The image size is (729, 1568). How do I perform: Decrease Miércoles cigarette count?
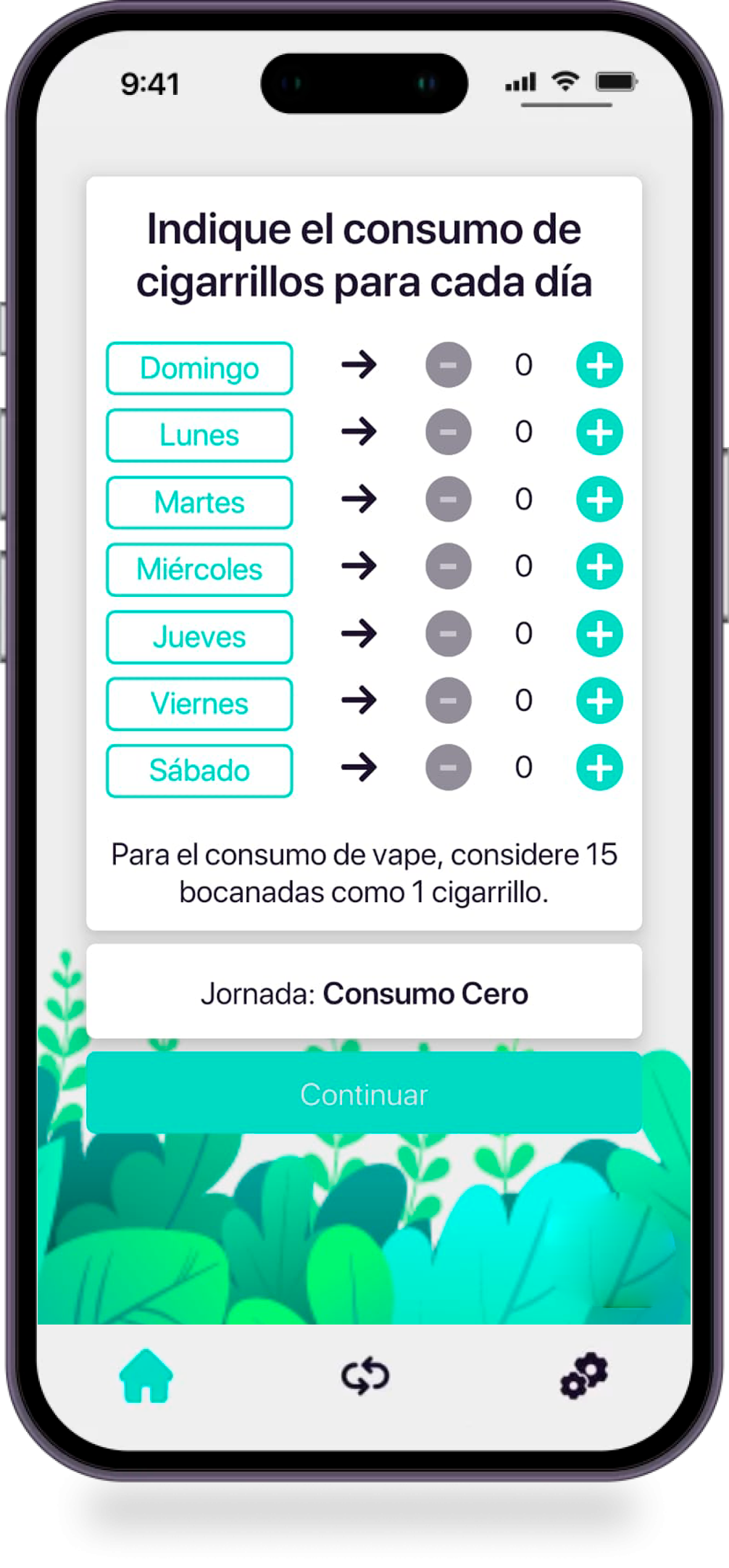448,567
